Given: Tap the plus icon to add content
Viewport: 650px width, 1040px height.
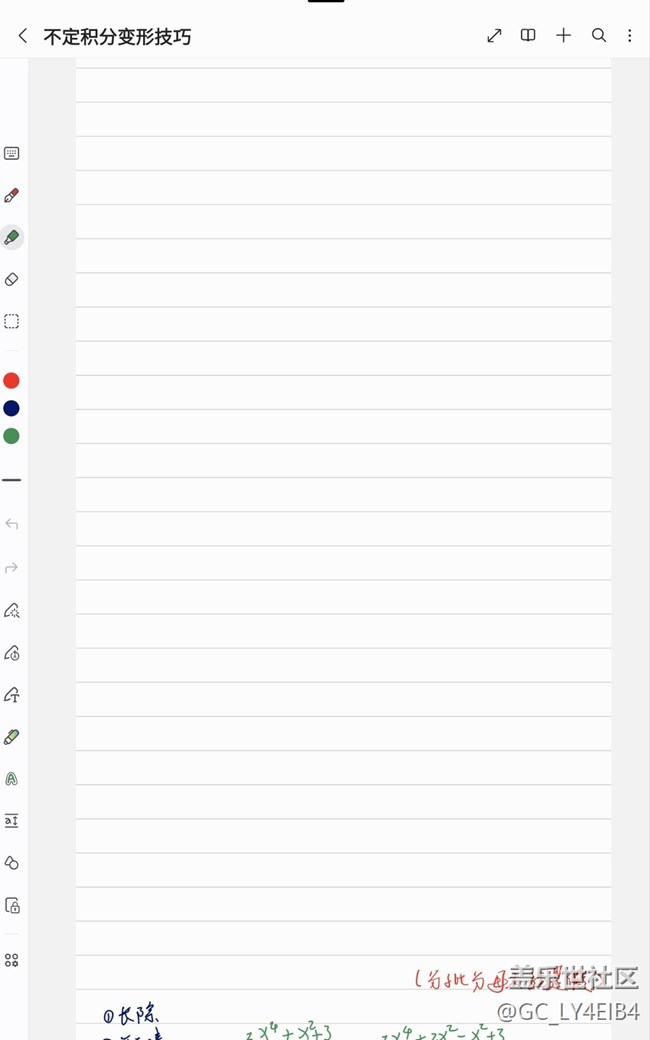Looking at the screenshot, I should (x=564, y=36).
